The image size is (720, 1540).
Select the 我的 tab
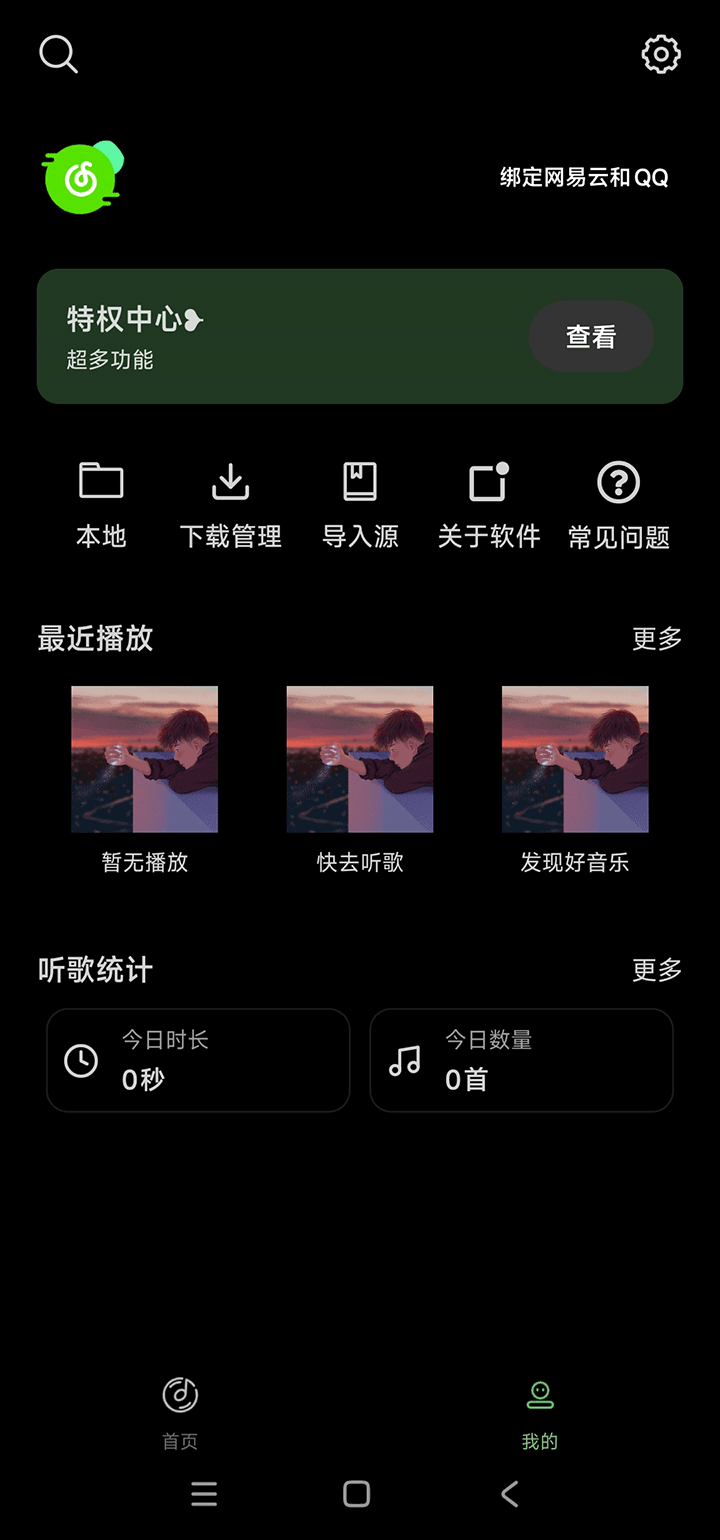(540, 1412)
